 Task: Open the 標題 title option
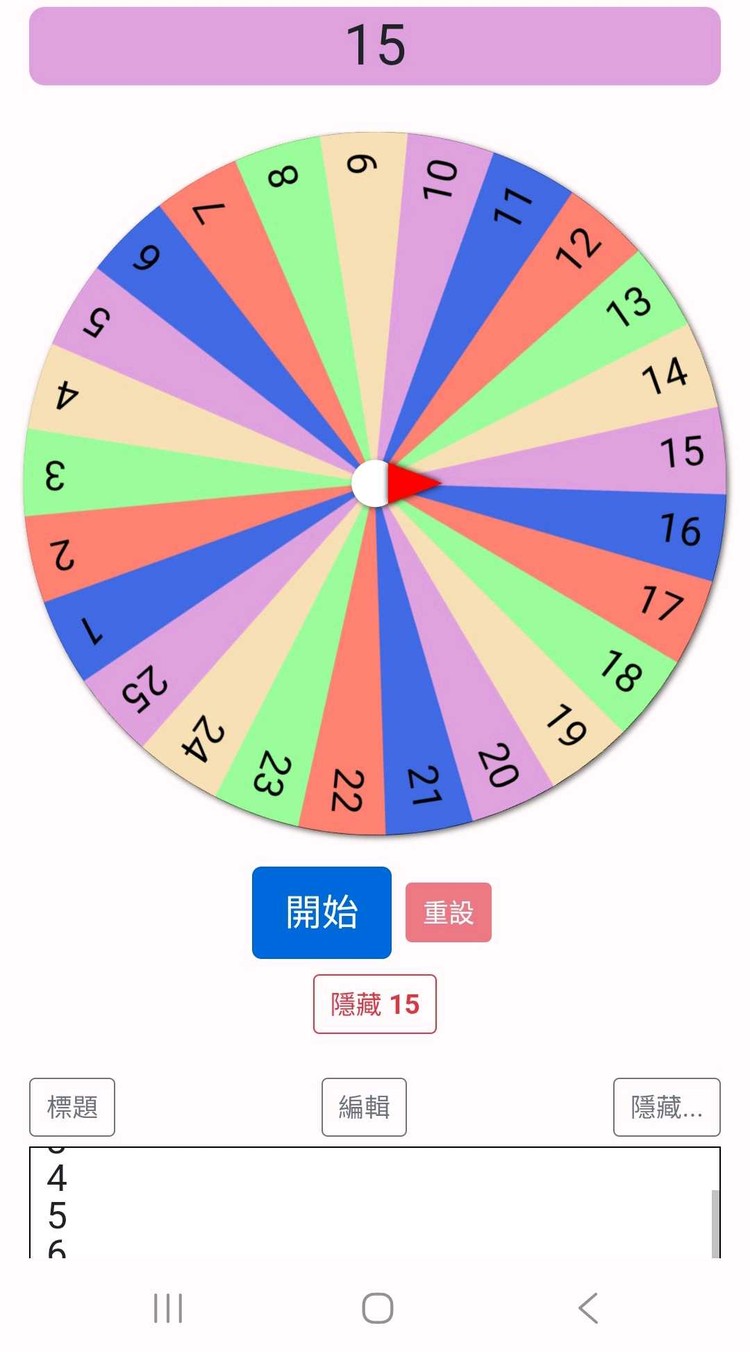72,1107
